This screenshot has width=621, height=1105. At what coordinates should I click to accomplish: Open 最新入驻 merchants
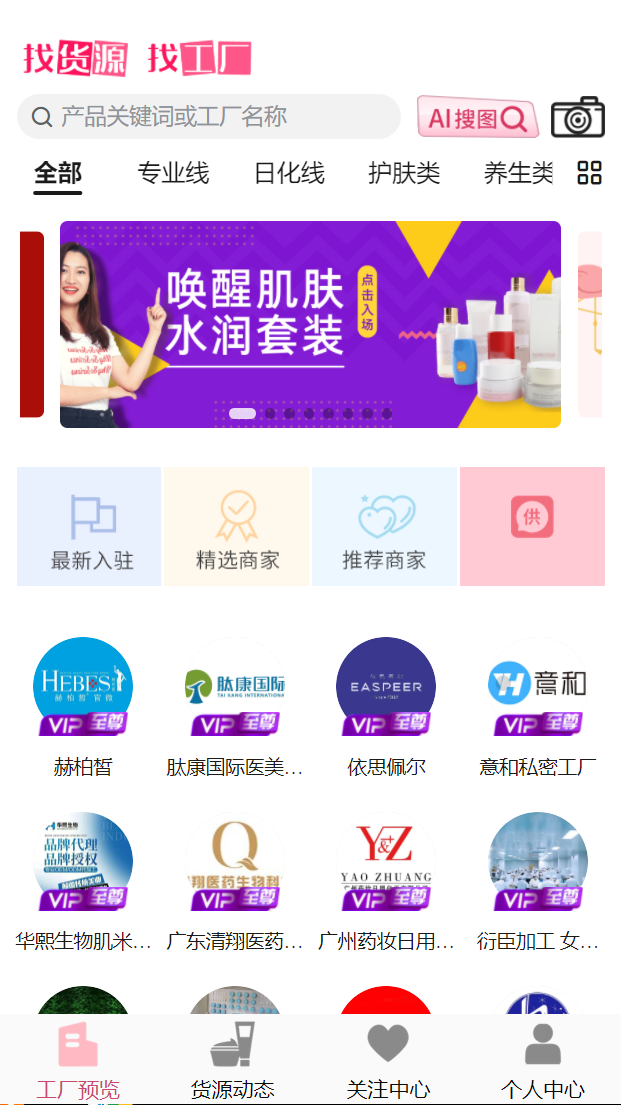[x=90, y=527]
